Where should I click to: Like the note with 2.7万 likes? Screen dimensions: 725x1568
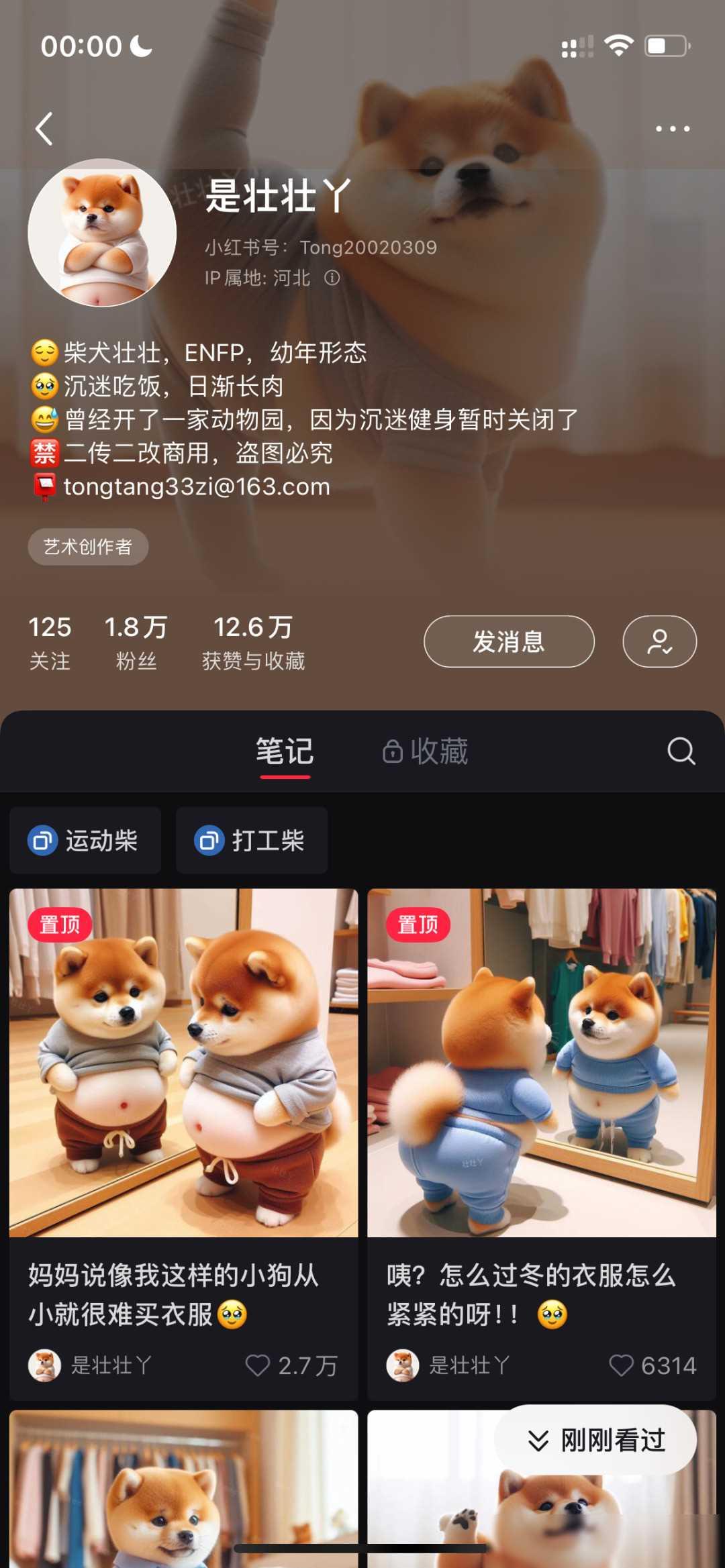[x=258, y=1365]
